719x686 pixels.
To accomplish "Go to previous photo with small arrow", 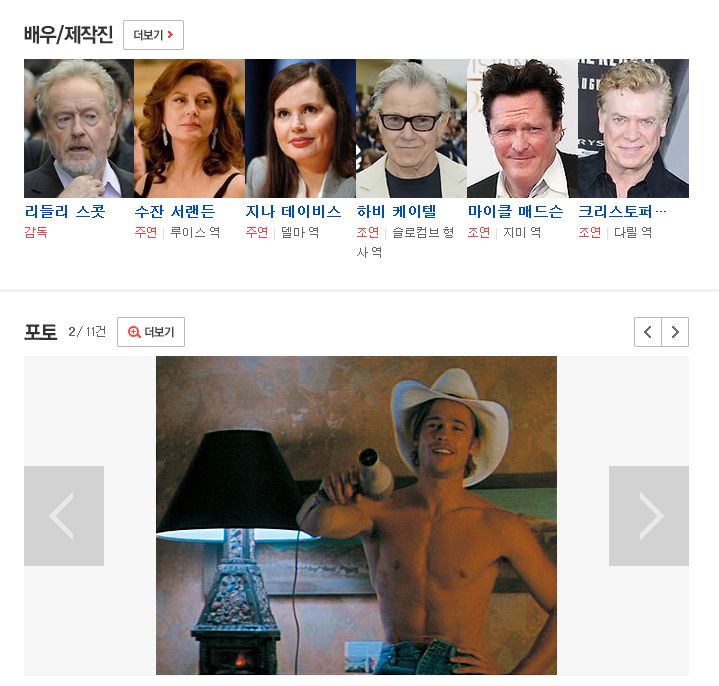I will (648, 332).
